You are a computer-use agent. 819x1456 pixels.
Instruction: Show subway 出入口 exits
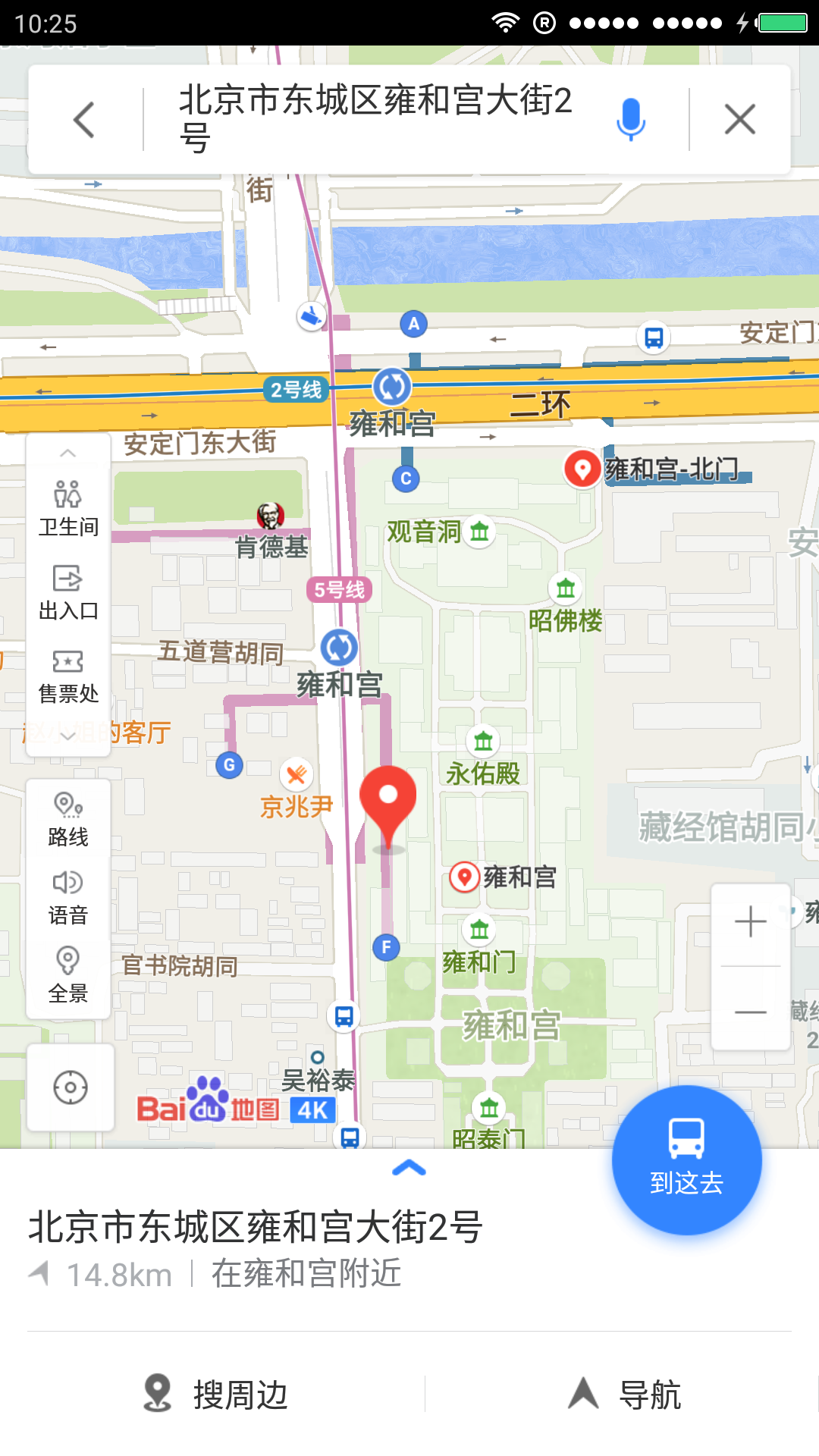(68, 592)
